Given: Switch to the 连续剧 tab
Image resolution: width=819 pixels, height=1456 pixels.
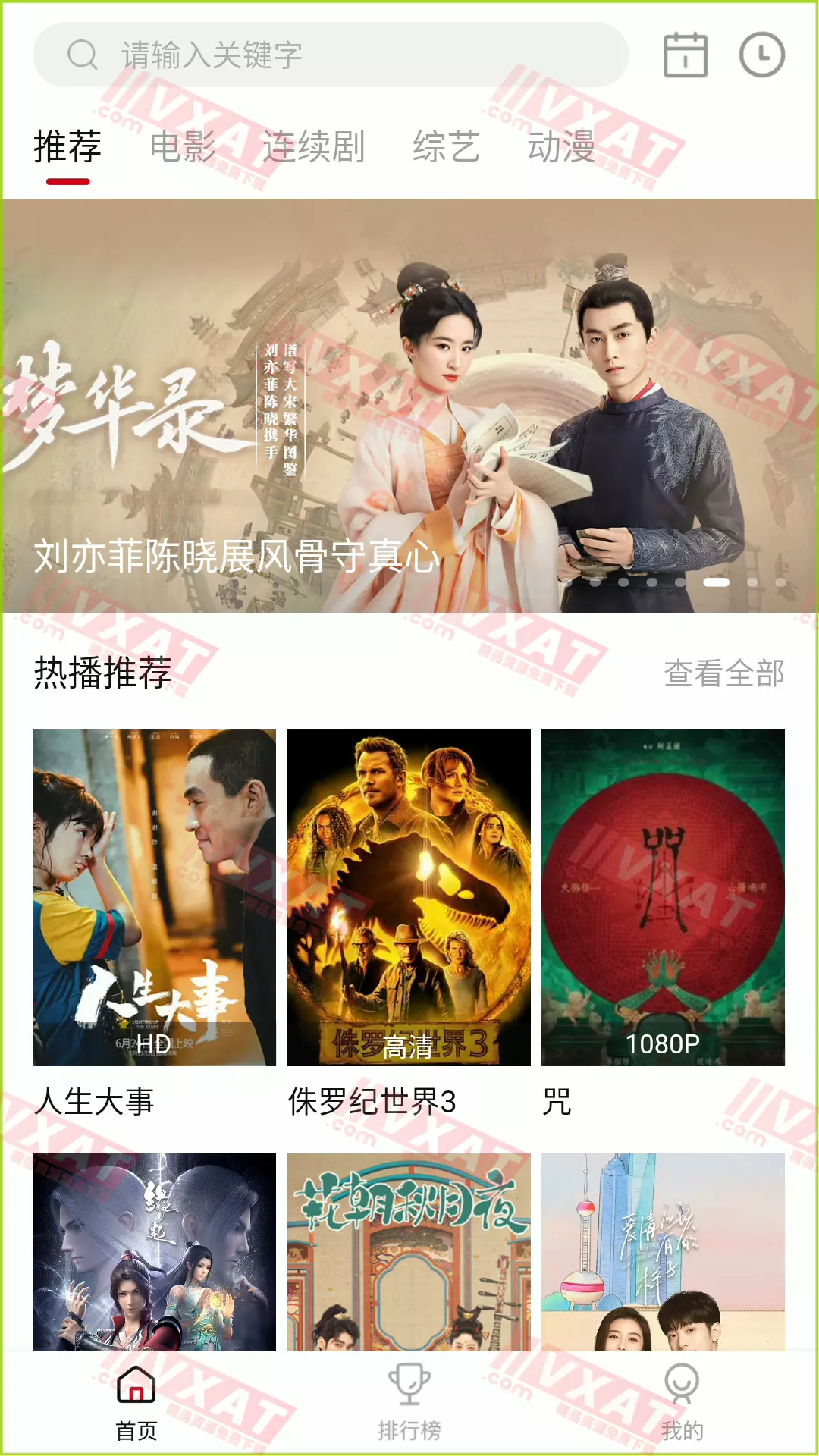Looking at the screenshot, I should point(313,147).
